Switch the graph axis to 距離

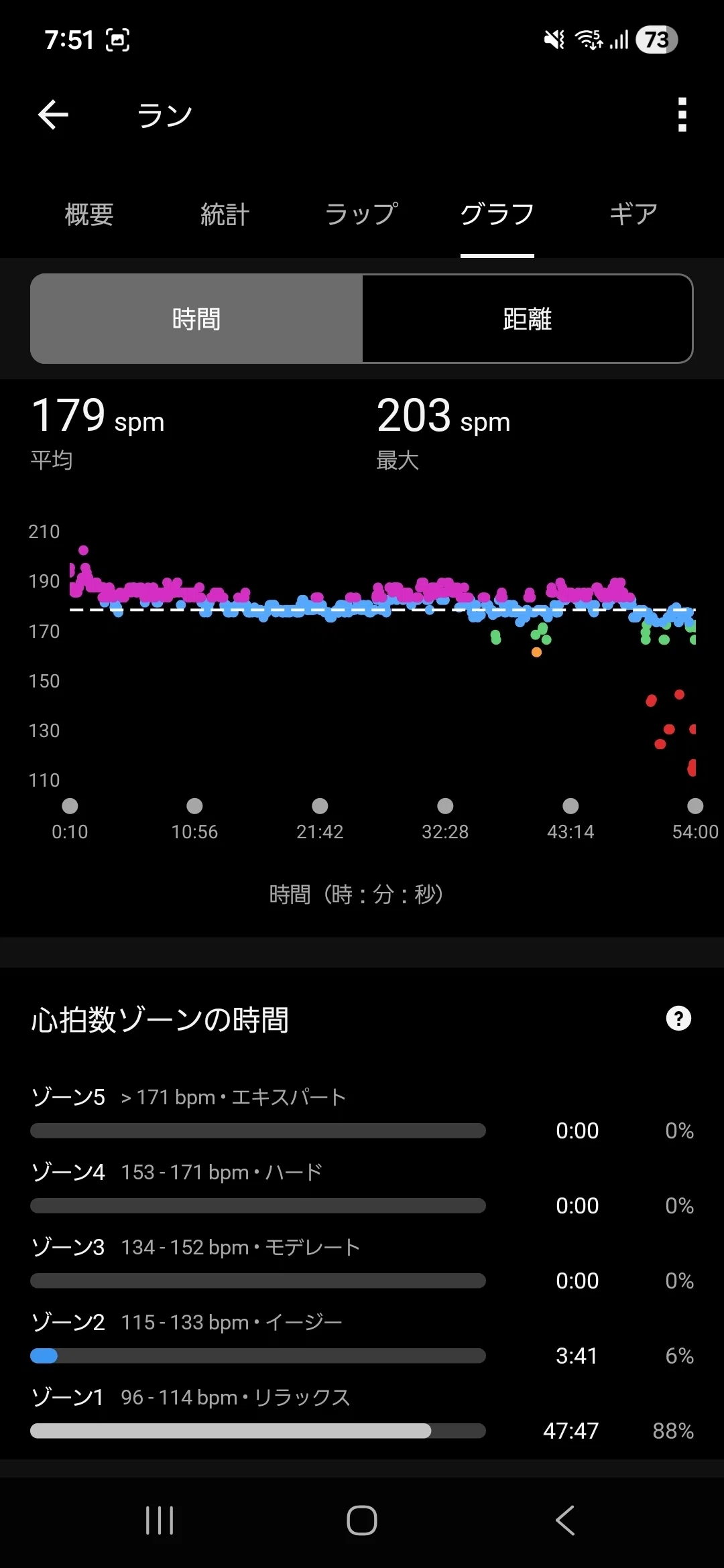(x=528, y=319)
